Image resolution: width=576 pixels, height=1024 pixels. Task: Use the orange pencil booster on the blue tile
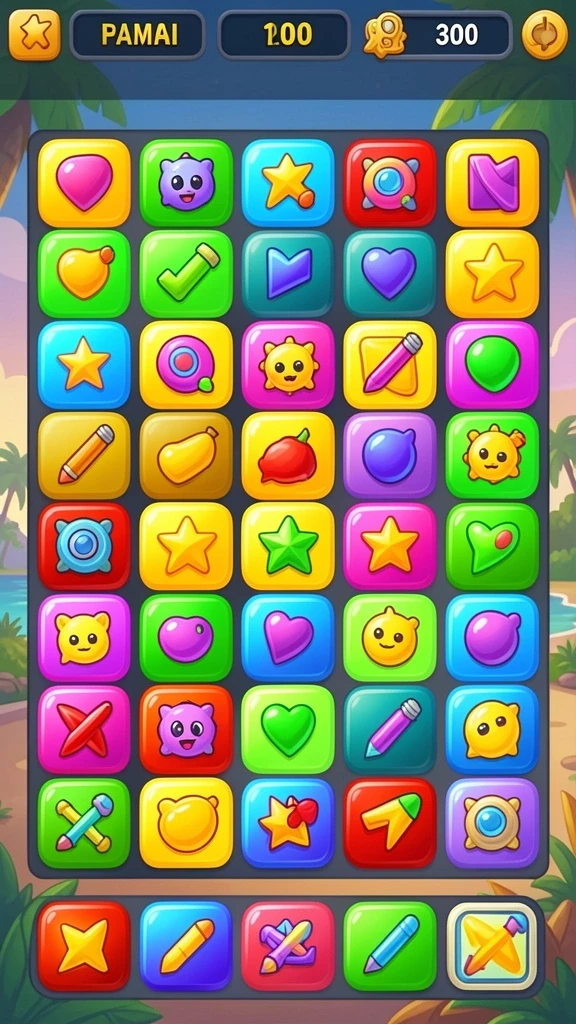pos(186,946)
